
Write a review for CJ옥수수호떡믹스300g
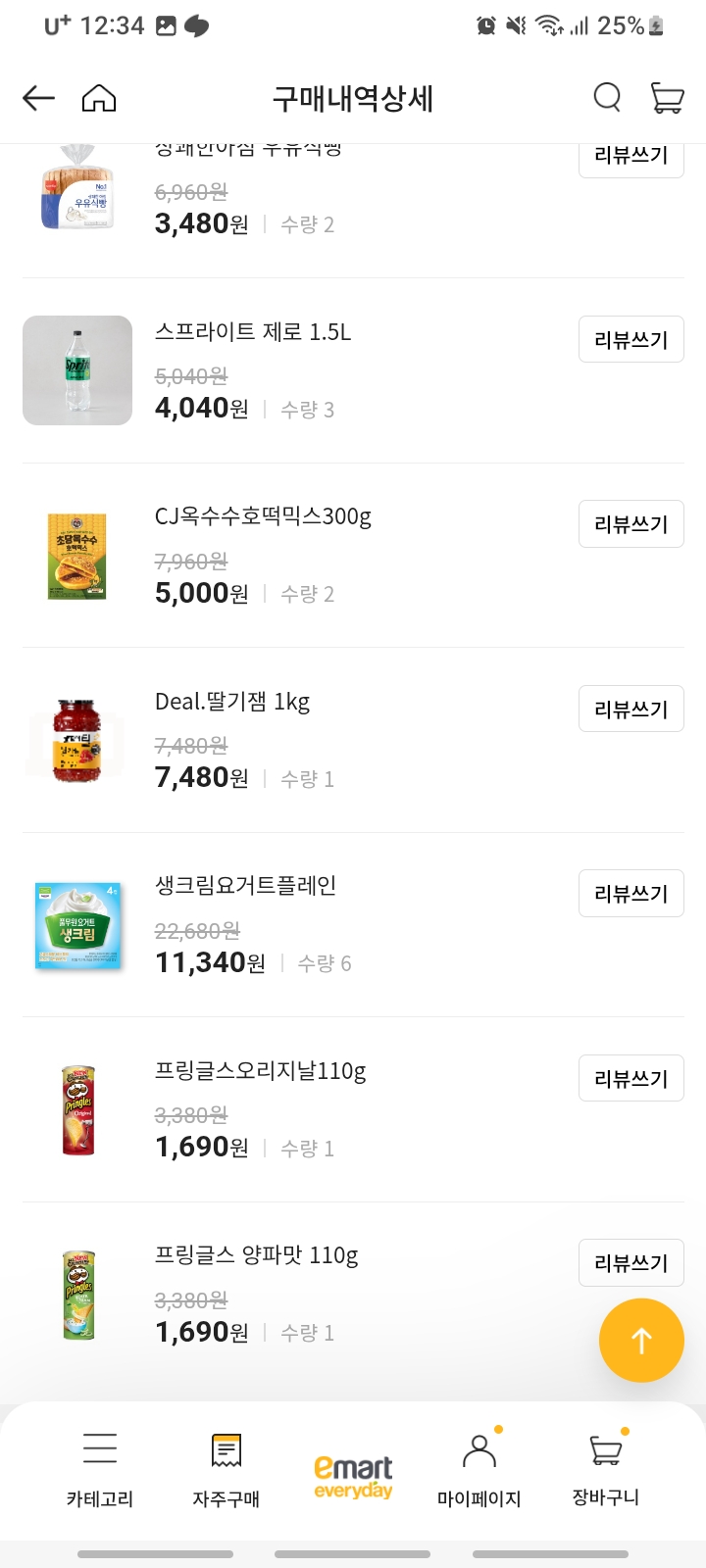pyautogui.click(x=630, y=524)
